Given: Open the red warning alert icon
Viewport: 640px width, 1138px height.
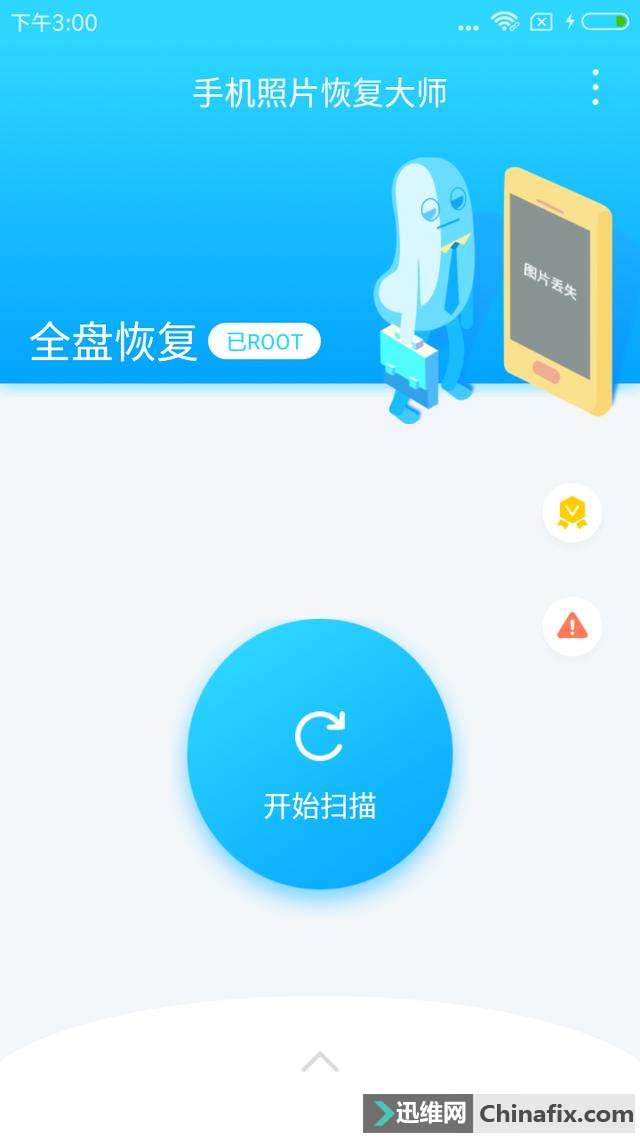Looking at the screenshot, I should (572, 626).
